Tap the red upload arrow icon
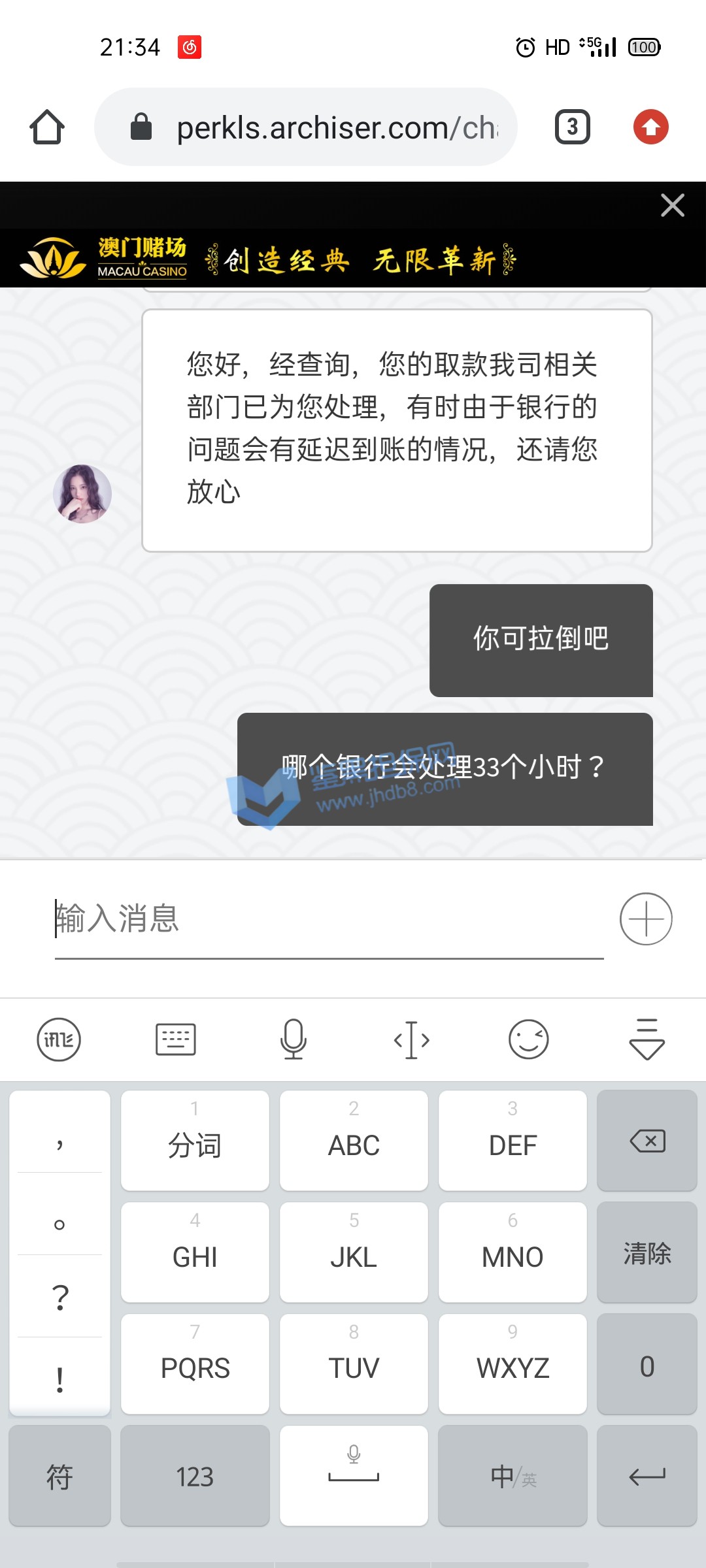The image size is (706, 1568). 650,127
